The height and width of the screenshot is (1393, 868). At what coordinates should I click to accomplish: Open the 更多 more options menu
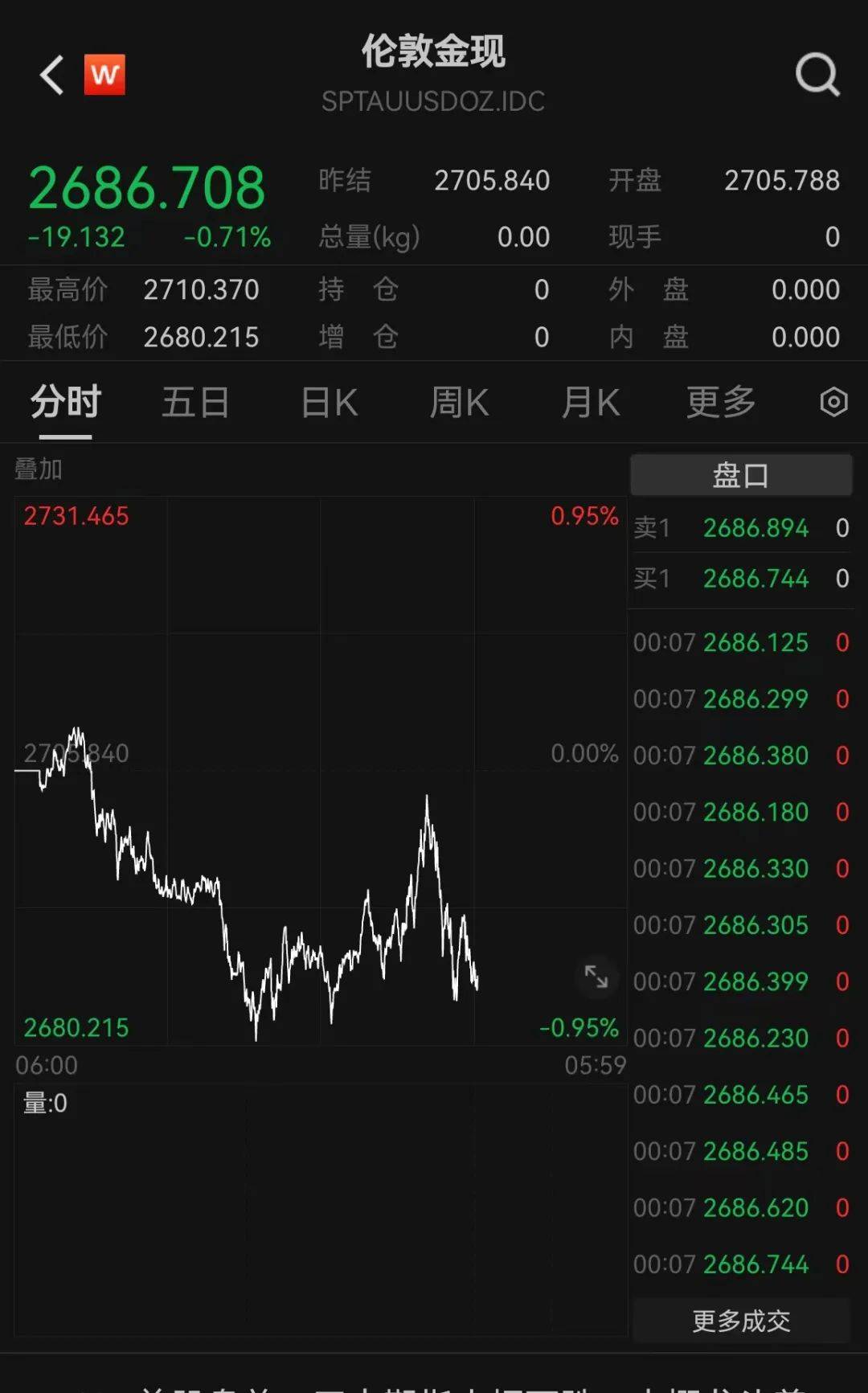tap(721, 402)
